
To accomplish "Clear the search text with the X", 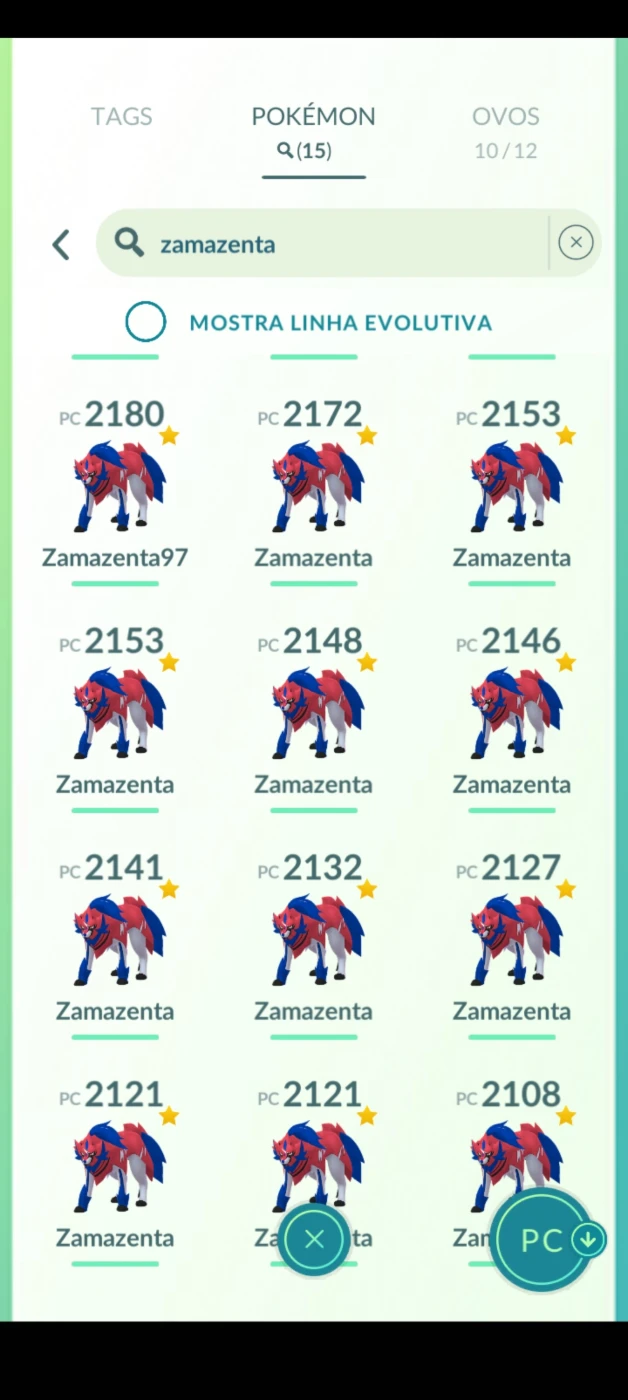I will [576, 242].
